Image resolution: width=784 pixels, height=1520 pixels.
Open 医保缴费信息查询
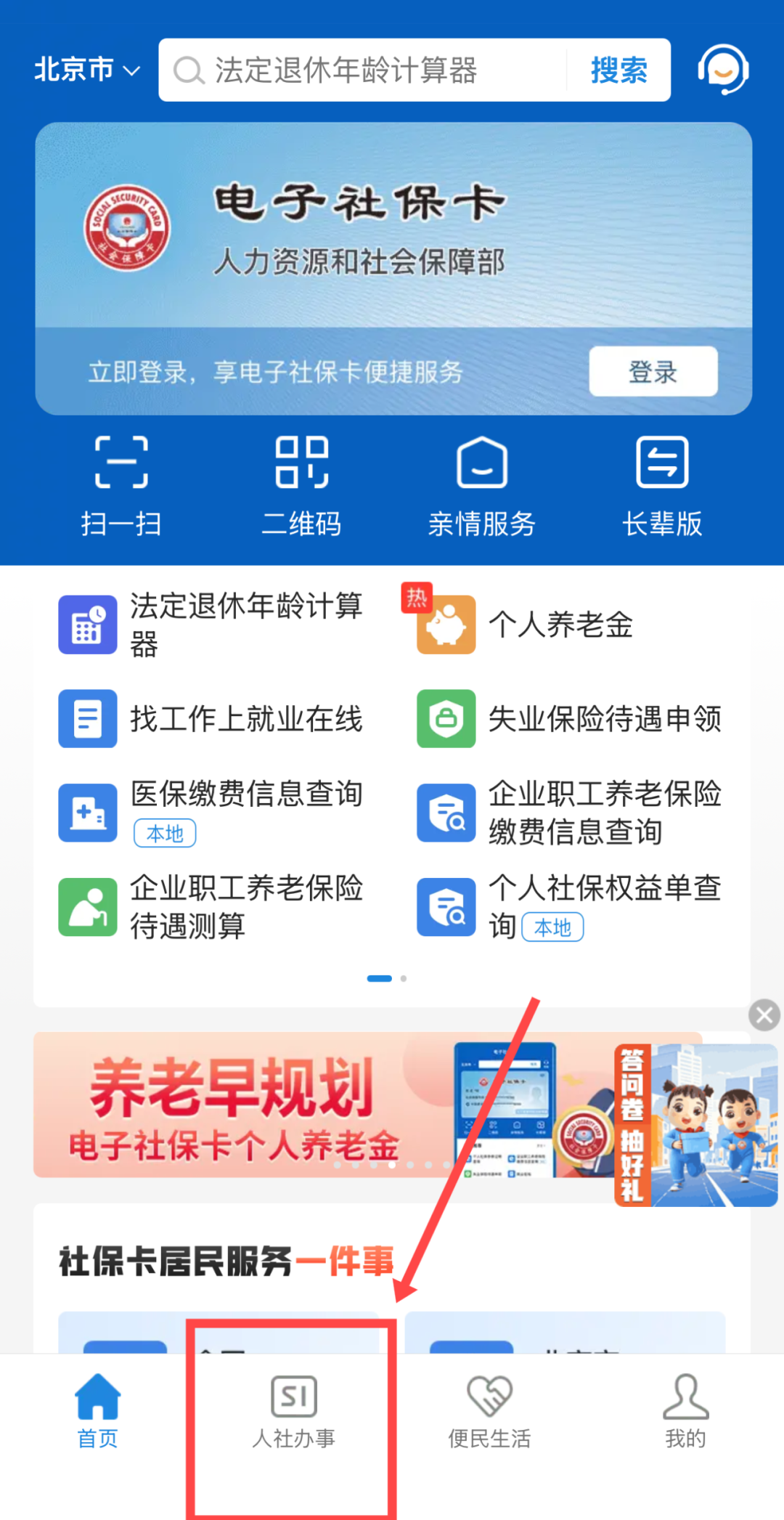[211, 812]
